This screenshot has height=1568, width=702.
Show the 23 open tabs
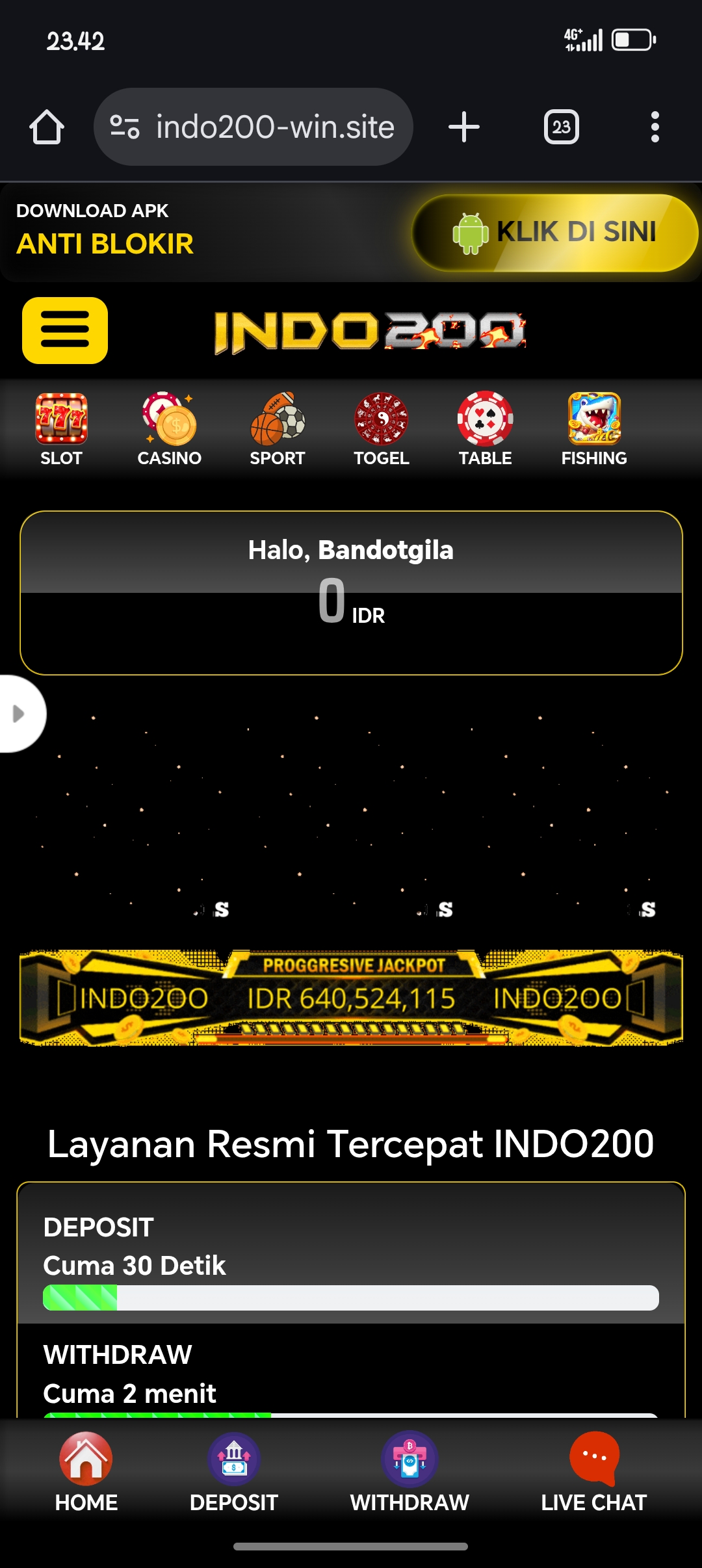click(x=561, y=127)
